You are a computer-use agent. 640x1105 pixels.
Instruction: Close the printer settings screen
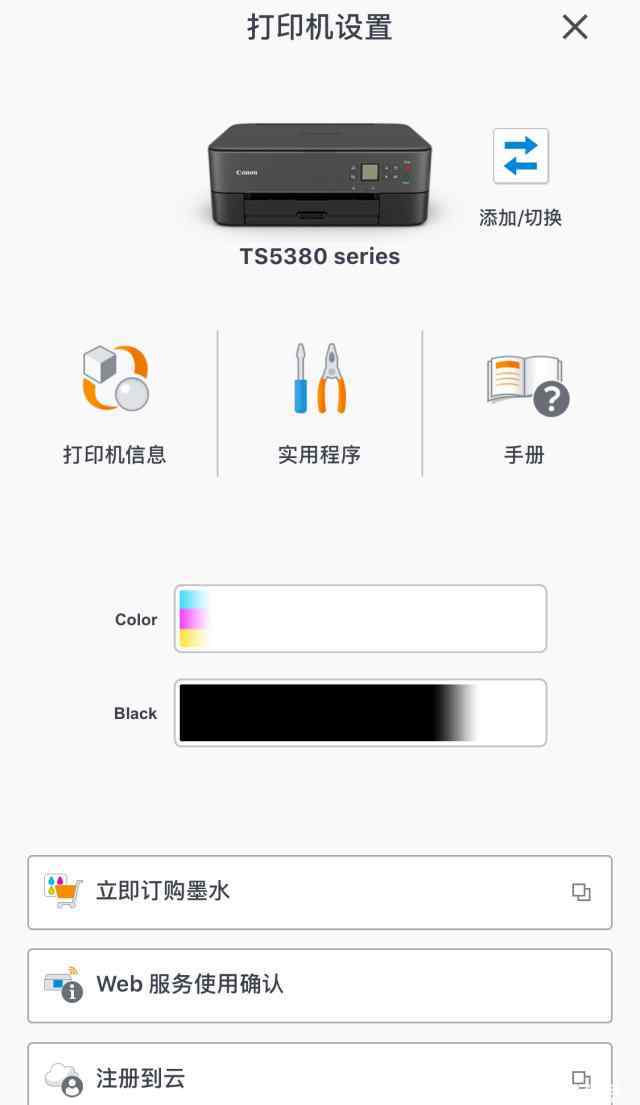574,27
